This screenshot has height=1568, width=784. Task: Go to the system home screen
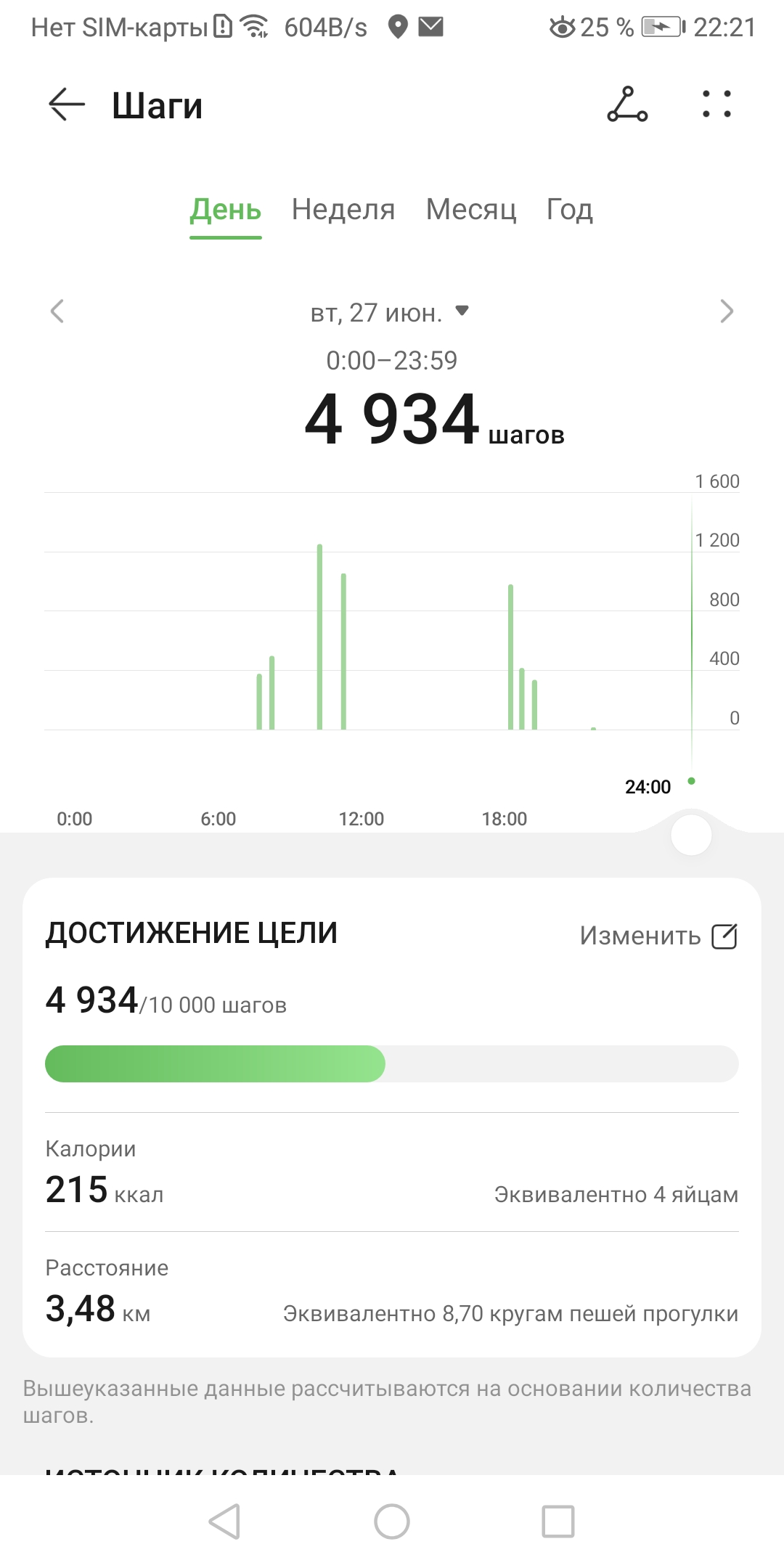click(392, 1521)
